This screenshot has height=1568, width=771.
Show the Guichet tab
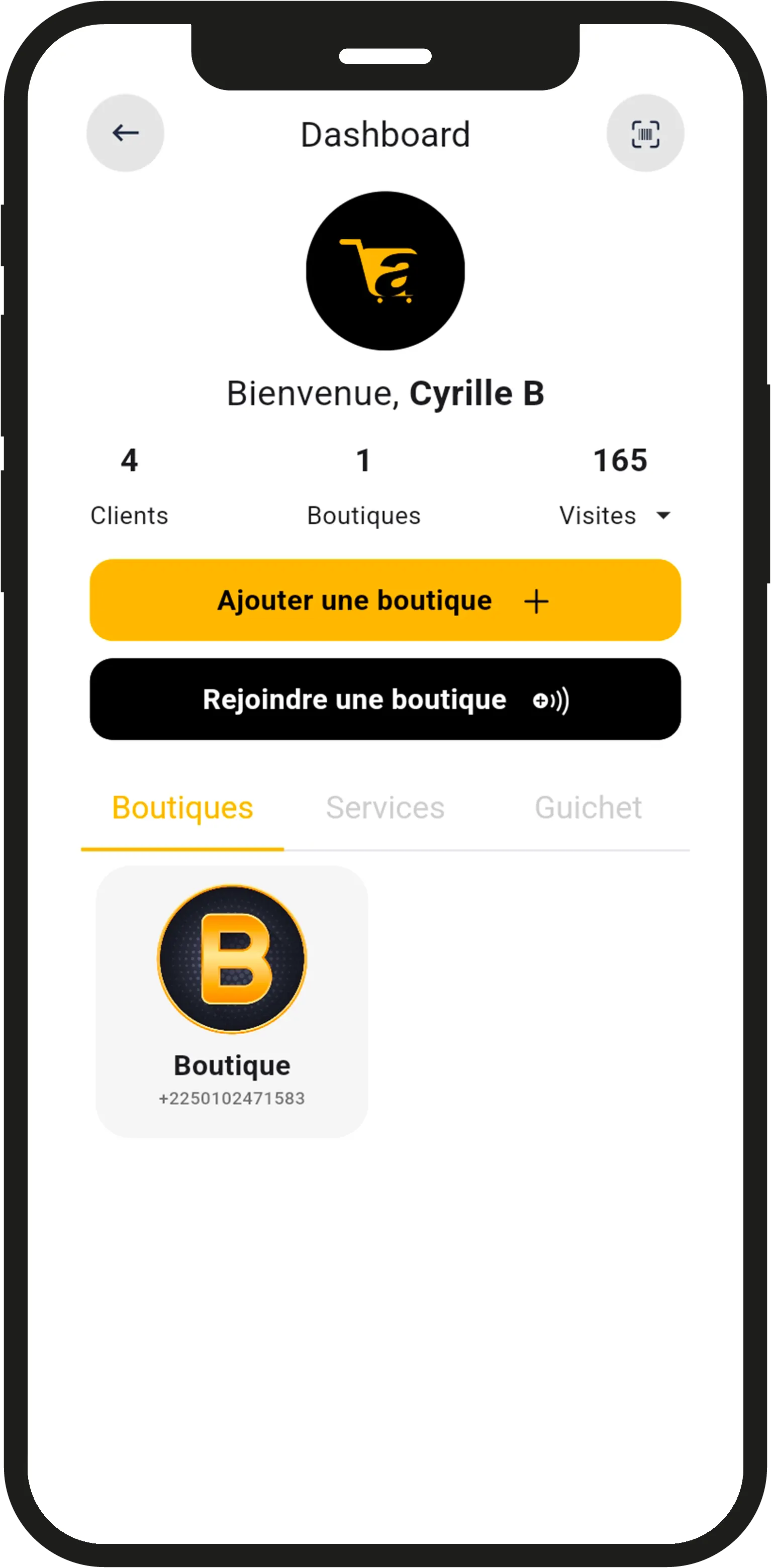pos(588,808)
